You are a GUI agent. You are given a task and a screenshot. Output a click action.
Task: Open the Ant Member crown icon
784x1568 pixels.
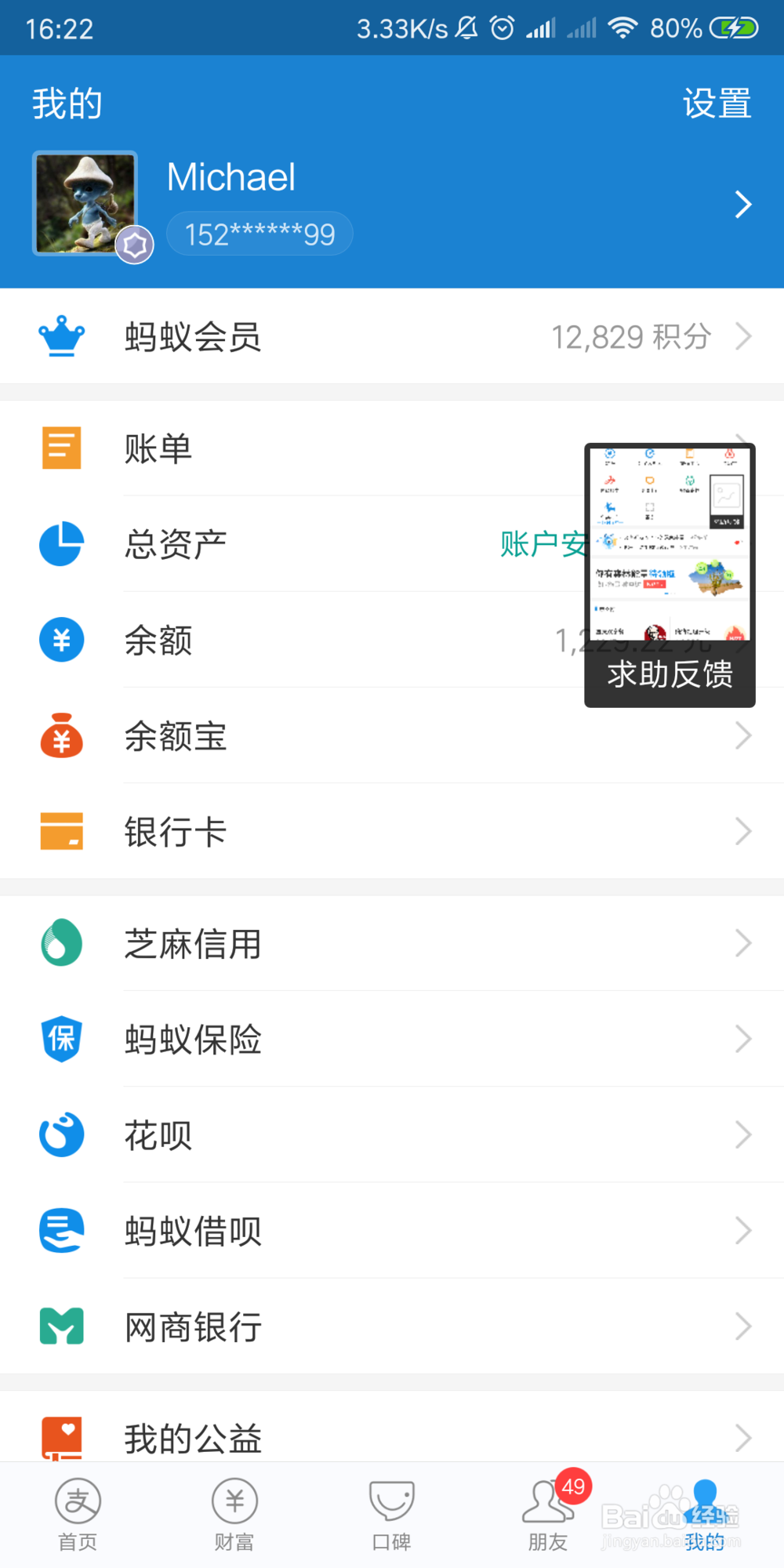(61, 336)
